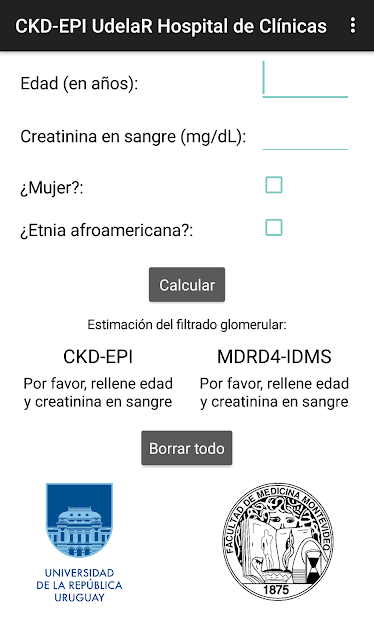Clear everything with Borrar todo

pos(187,448)
